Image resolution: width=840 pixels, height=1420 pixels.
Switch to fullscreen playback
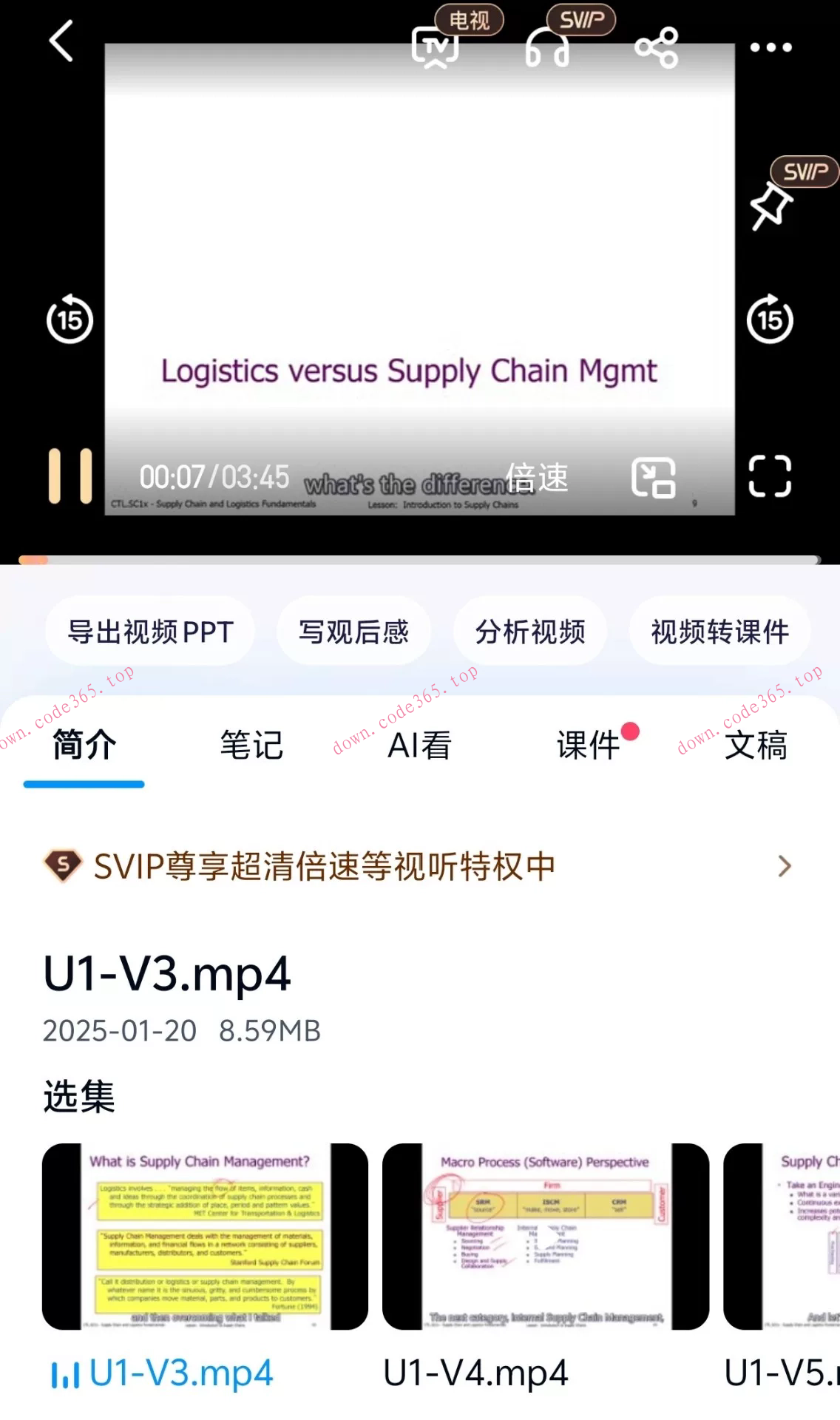tap(771, 477)
